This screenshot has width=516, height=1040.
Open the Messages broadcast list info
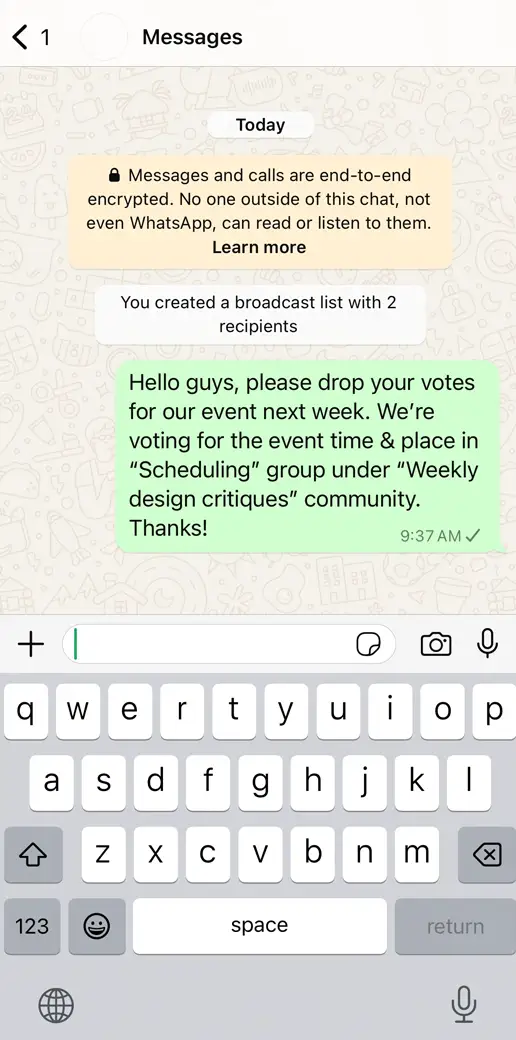192,37
